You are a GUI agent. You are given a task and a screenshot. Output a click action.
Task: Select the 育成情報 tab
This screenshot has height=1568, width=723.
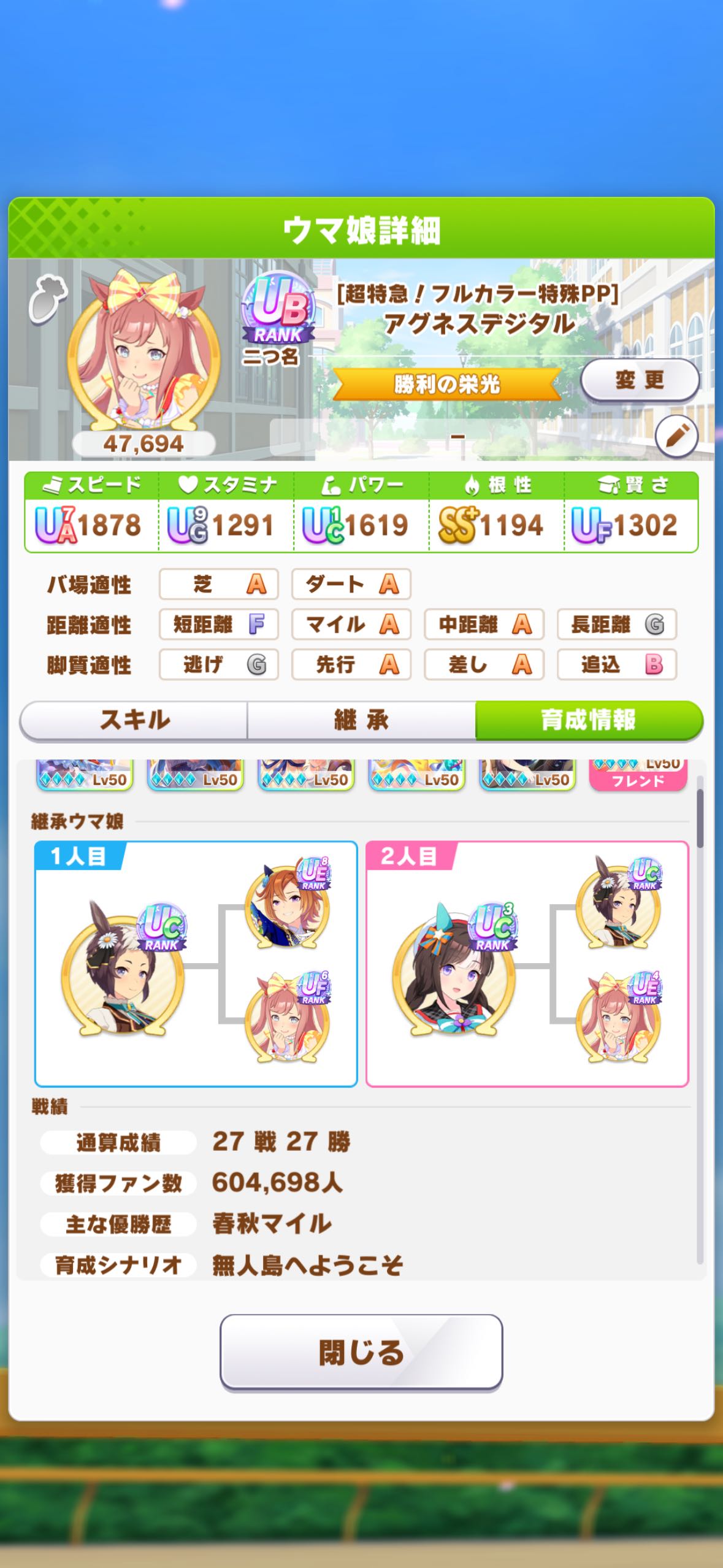coord(589,720)
